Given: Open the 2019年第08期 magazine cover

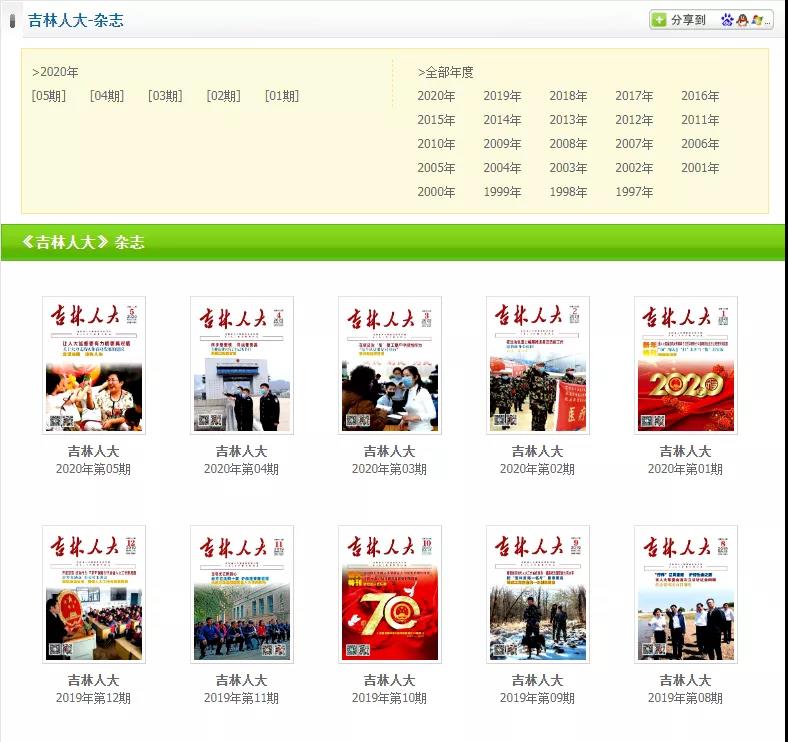Looking at the screenshot, I should (686, 594).
